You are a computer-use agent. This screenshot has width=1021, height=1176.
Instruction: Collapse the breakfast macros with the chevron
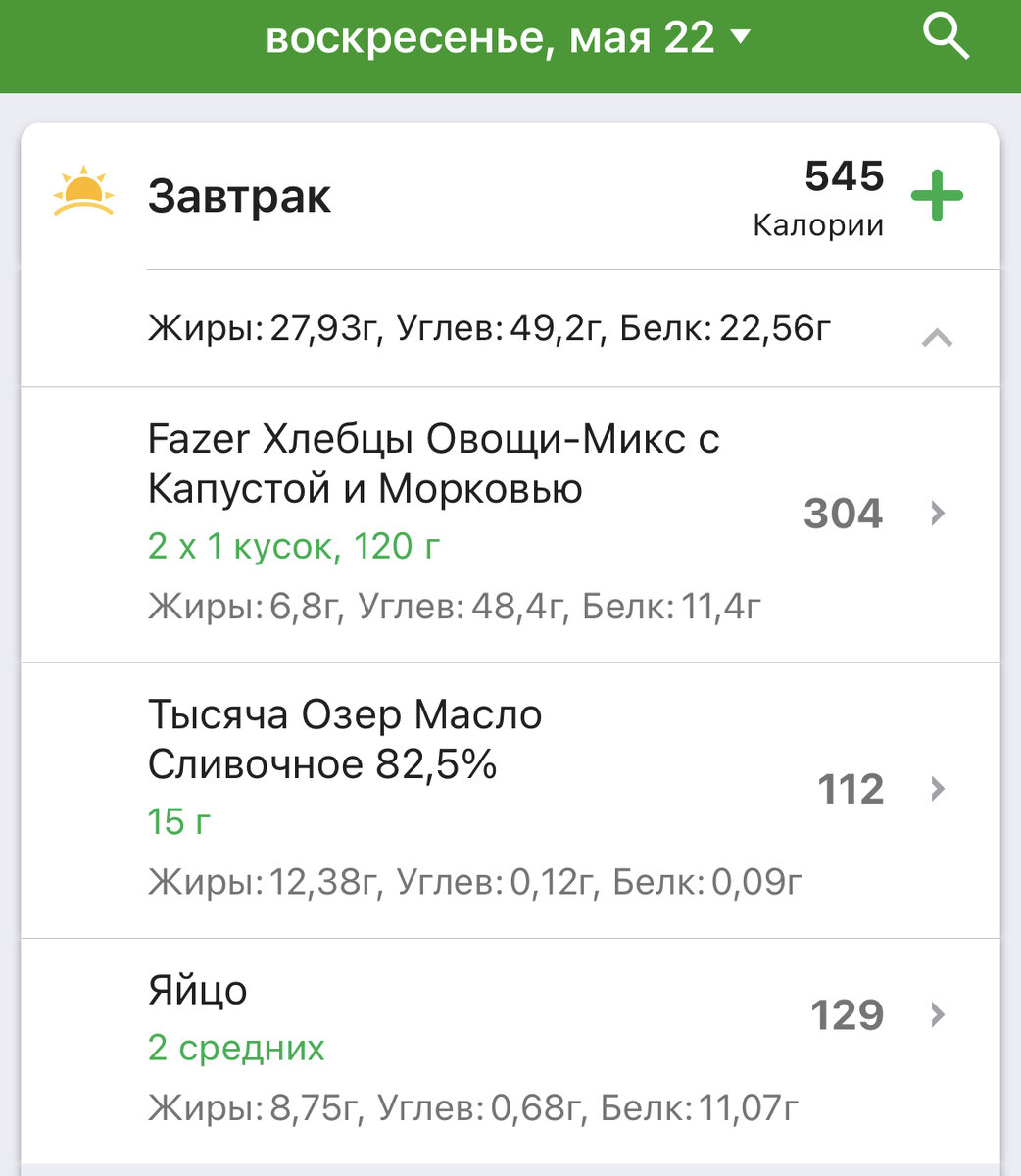pos(938,337)
